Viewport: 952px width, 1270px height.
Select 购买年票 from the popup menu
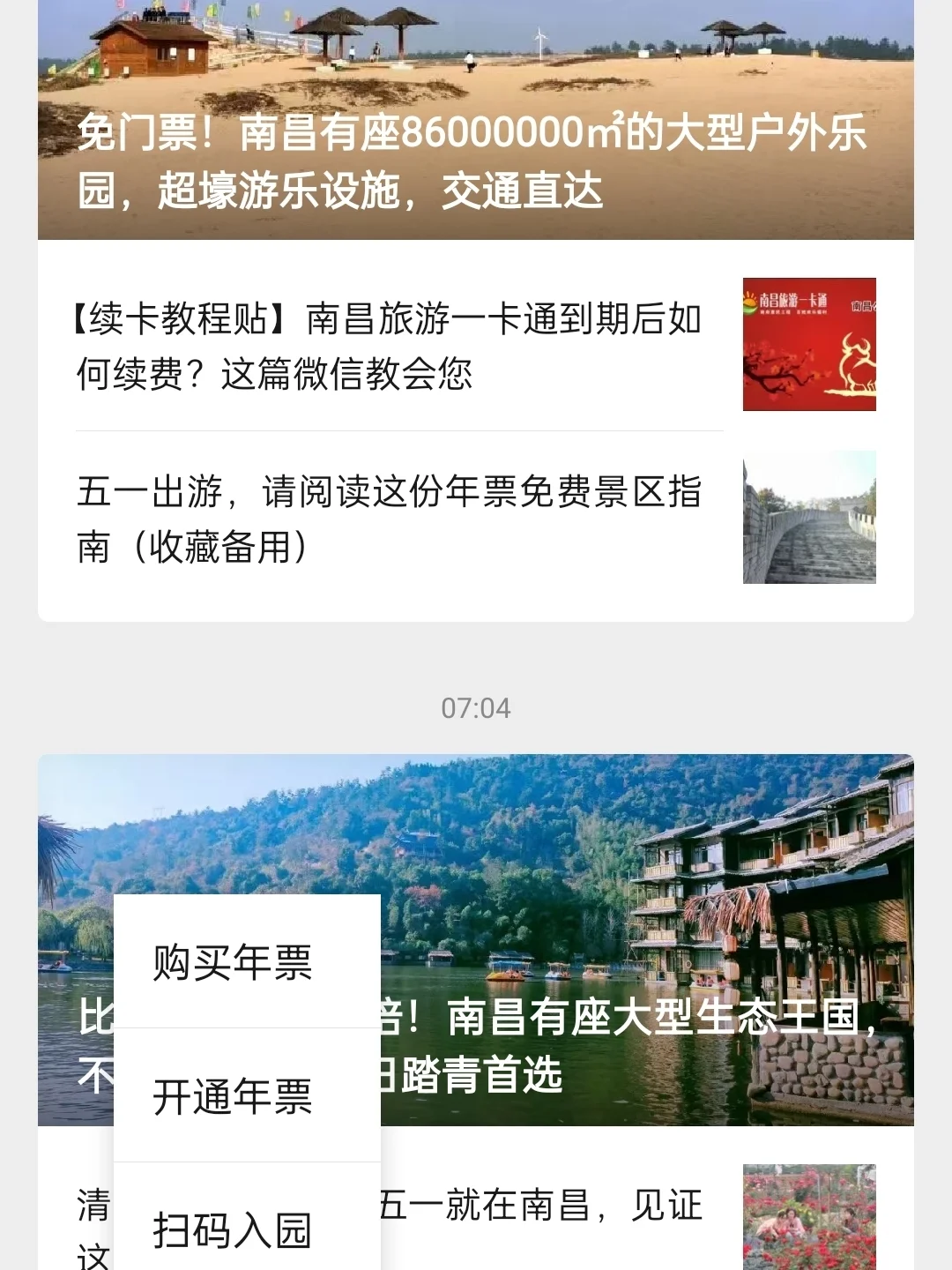coord(233,962)
